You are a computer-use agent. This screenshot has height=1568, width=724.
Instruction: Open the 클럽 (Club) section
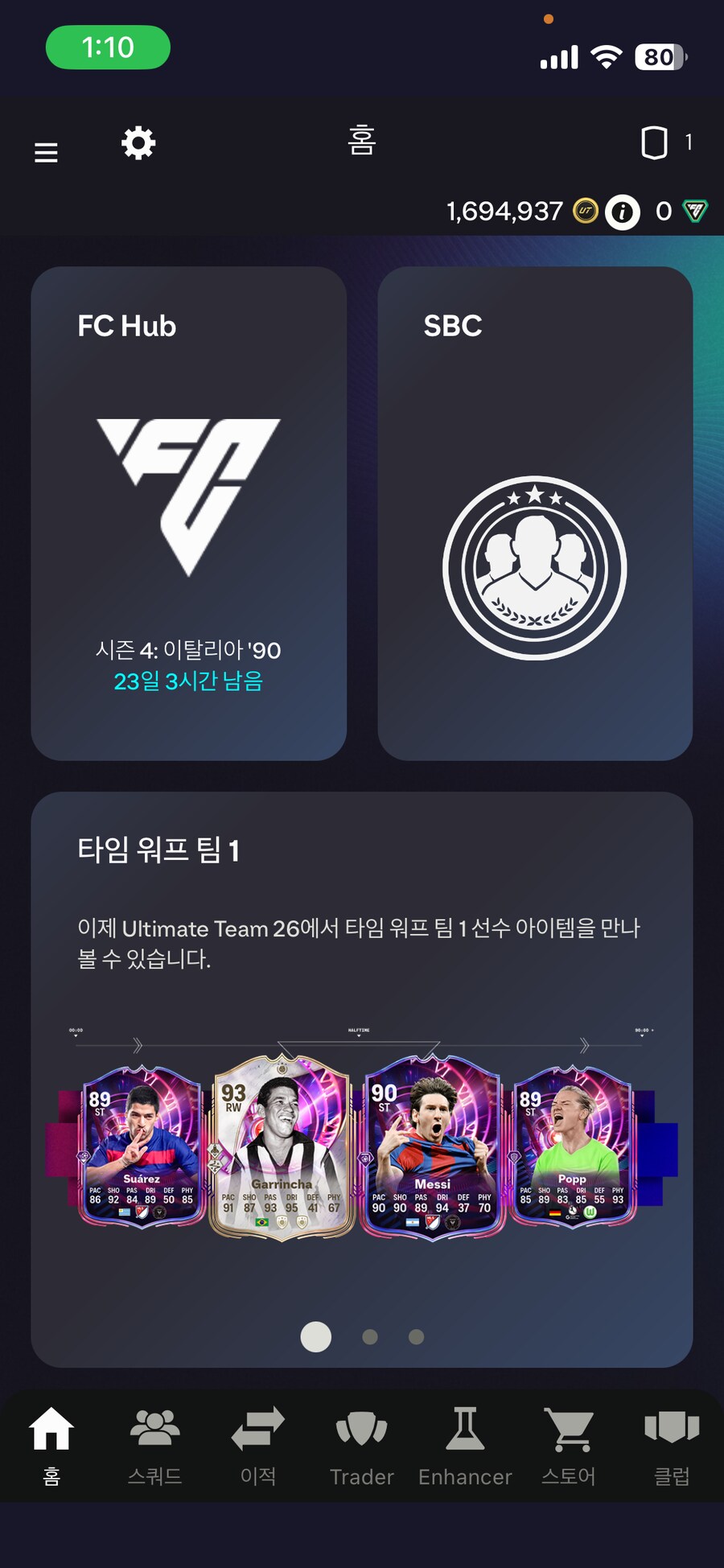pyautogui.click(x=672, y=1448)
